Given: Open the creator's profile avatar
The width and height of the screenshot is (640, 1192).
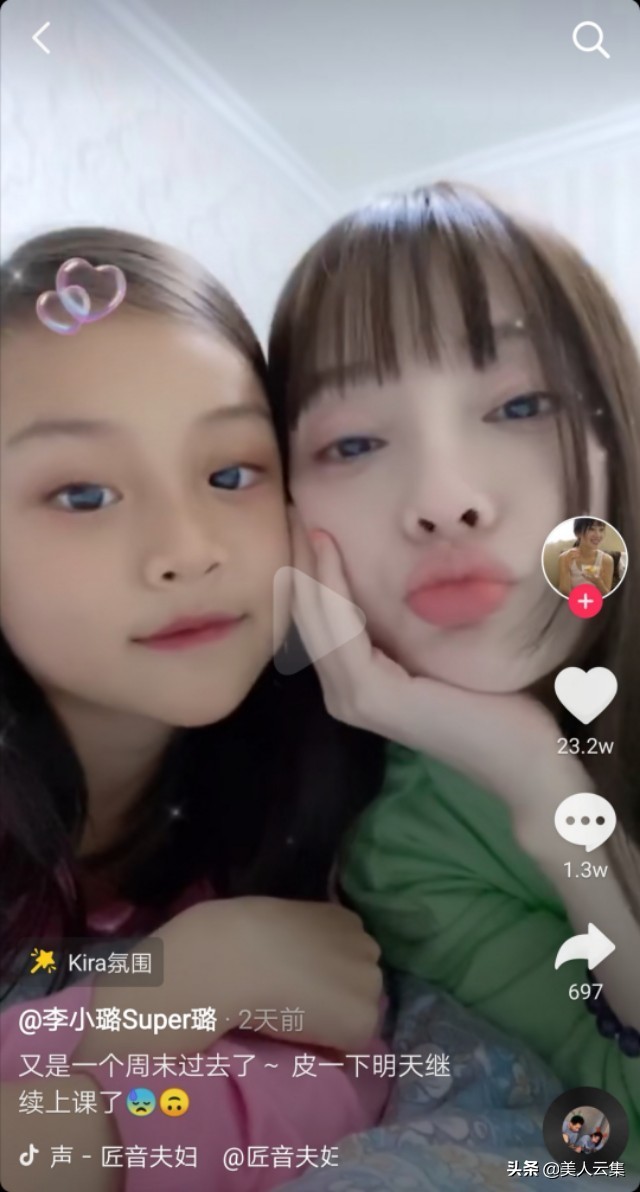Looking at the screenshot, I should coord(584,556).
